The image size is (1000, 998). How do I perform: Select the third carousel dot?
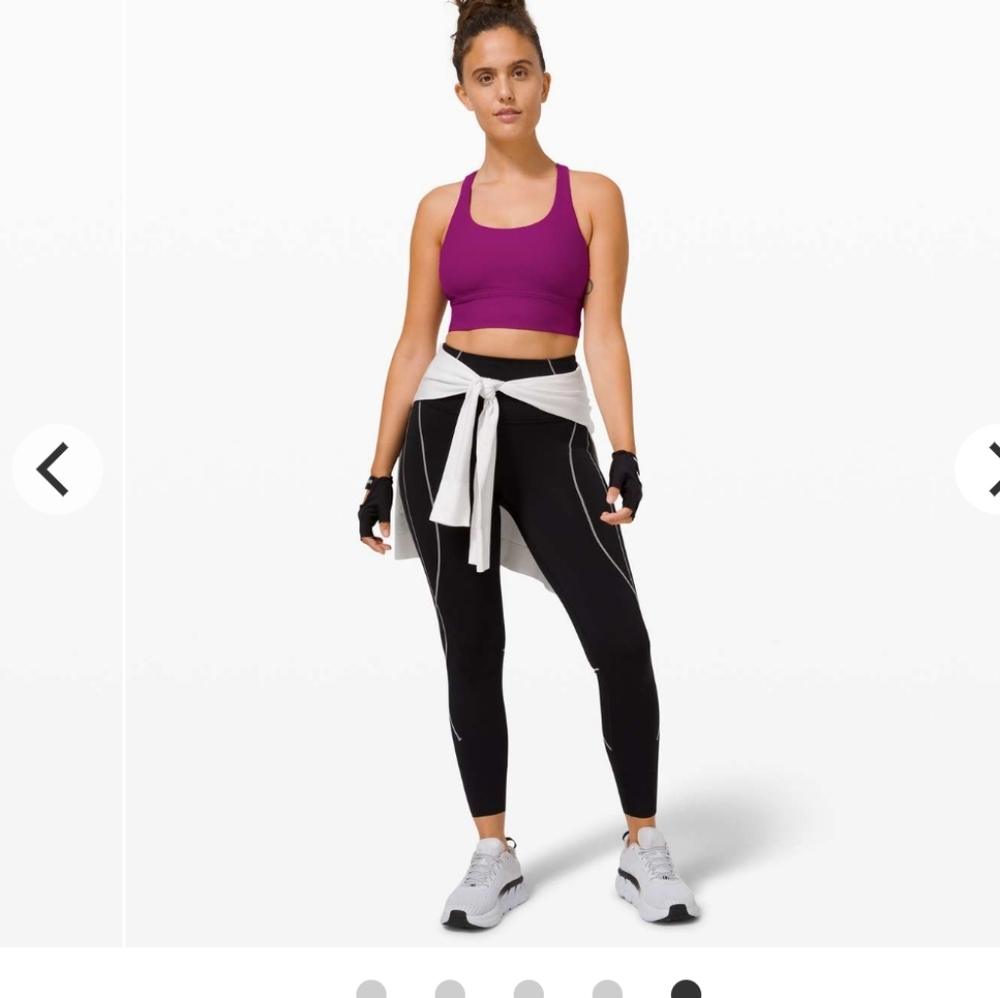pos(528,990)
